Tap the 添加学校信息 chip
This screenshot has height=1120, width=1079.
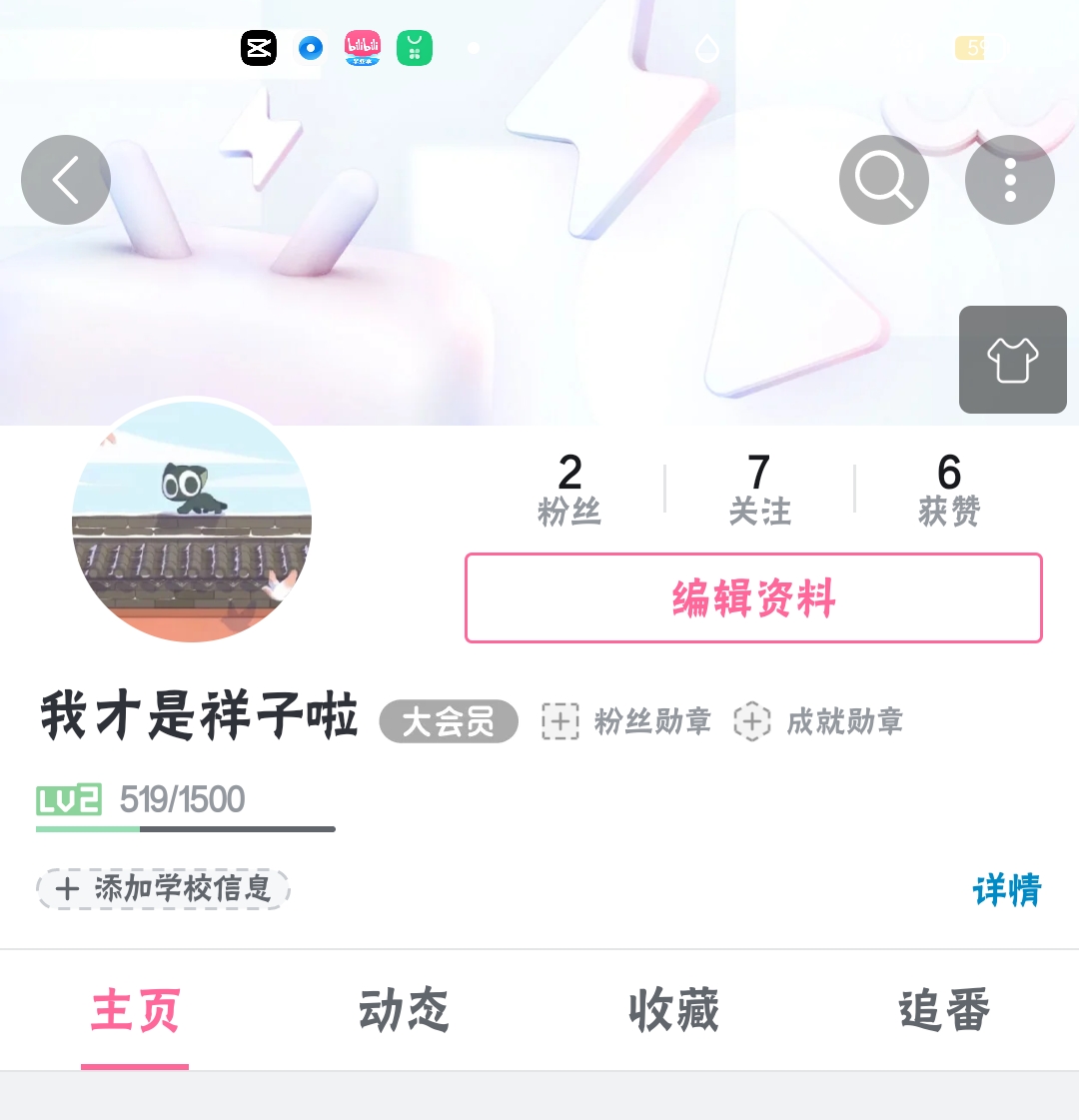163,888
